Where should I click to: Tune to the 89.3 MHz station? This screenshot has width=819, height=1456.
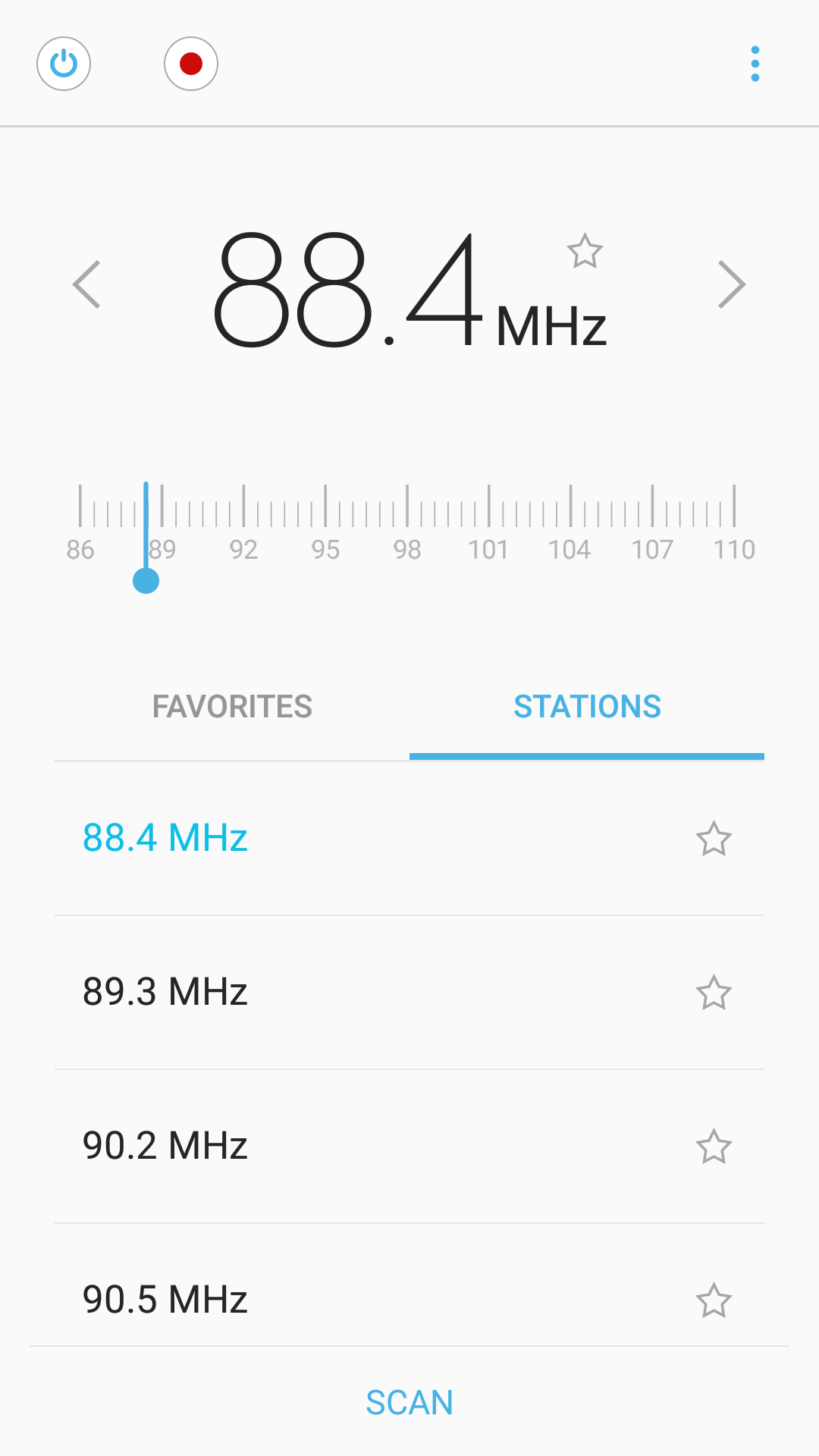coord(165,992)
